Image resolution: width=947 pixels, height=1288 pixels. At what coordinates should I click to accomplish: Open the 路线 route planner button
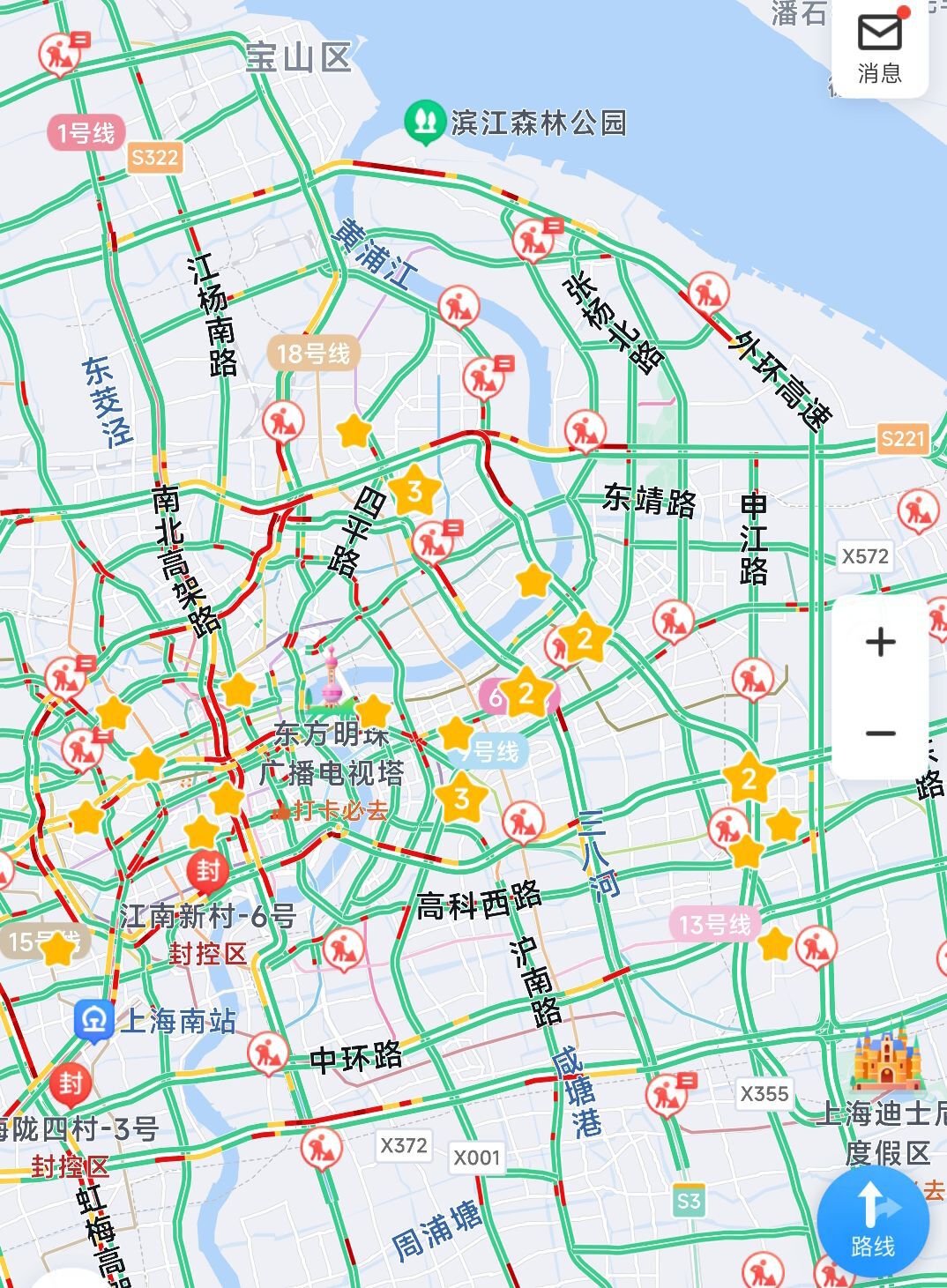tap(872, 1221)
